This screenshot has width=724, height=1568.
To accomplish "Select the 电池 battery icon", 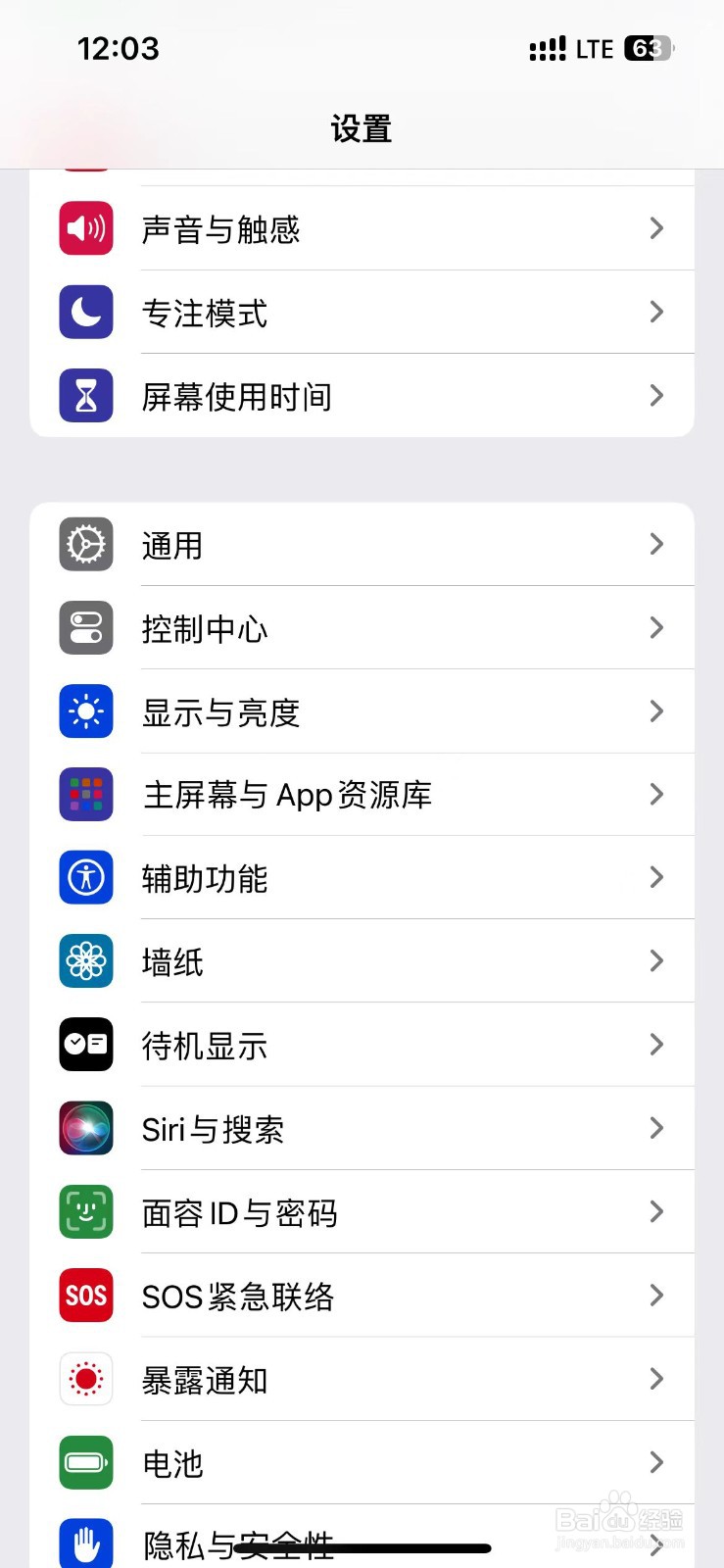I will tap(85, 1462).
